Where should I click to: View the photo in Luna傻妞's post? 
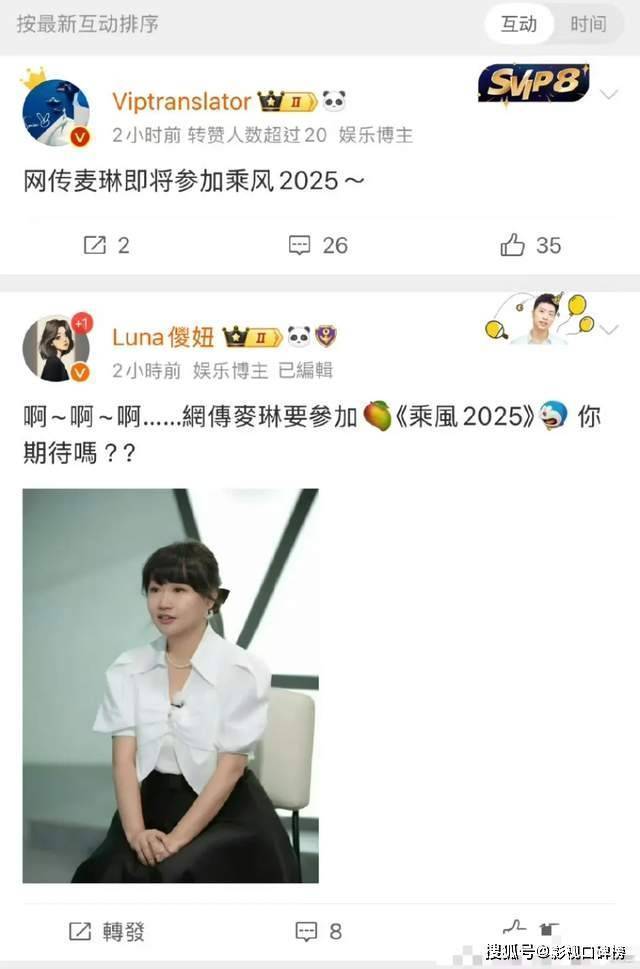pyautogui.click(x=171, y=686)
